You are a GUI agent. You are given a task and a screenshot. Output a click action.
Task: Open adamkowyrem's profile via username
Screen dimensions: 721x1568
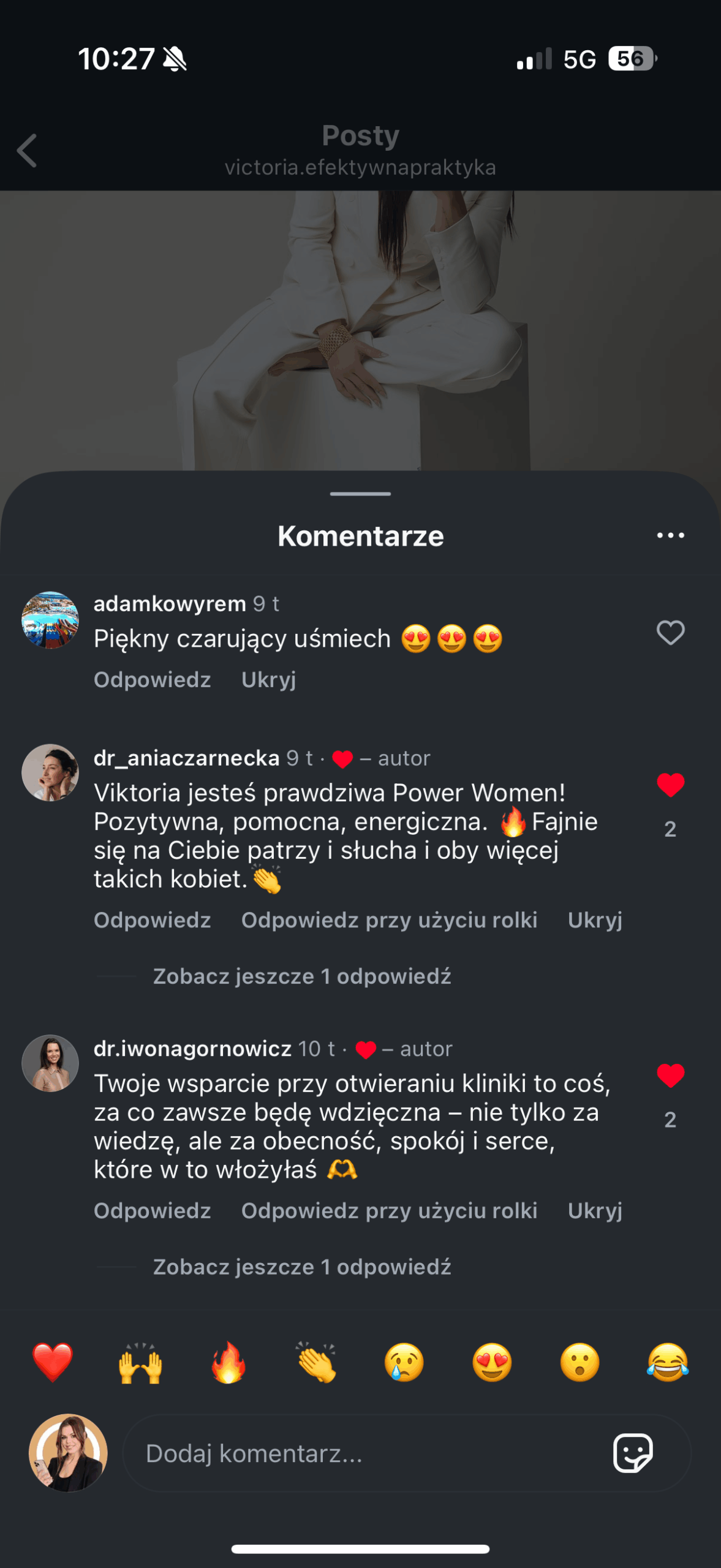[x=170, y=604]
